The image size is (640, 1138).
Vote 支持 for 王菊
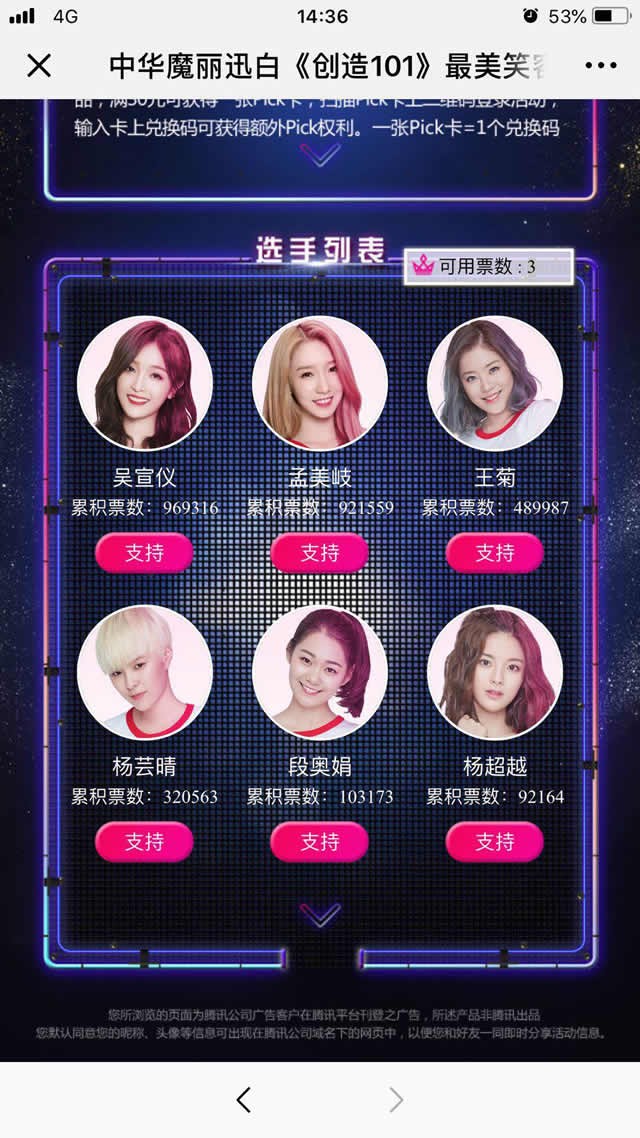coord(495,553)
